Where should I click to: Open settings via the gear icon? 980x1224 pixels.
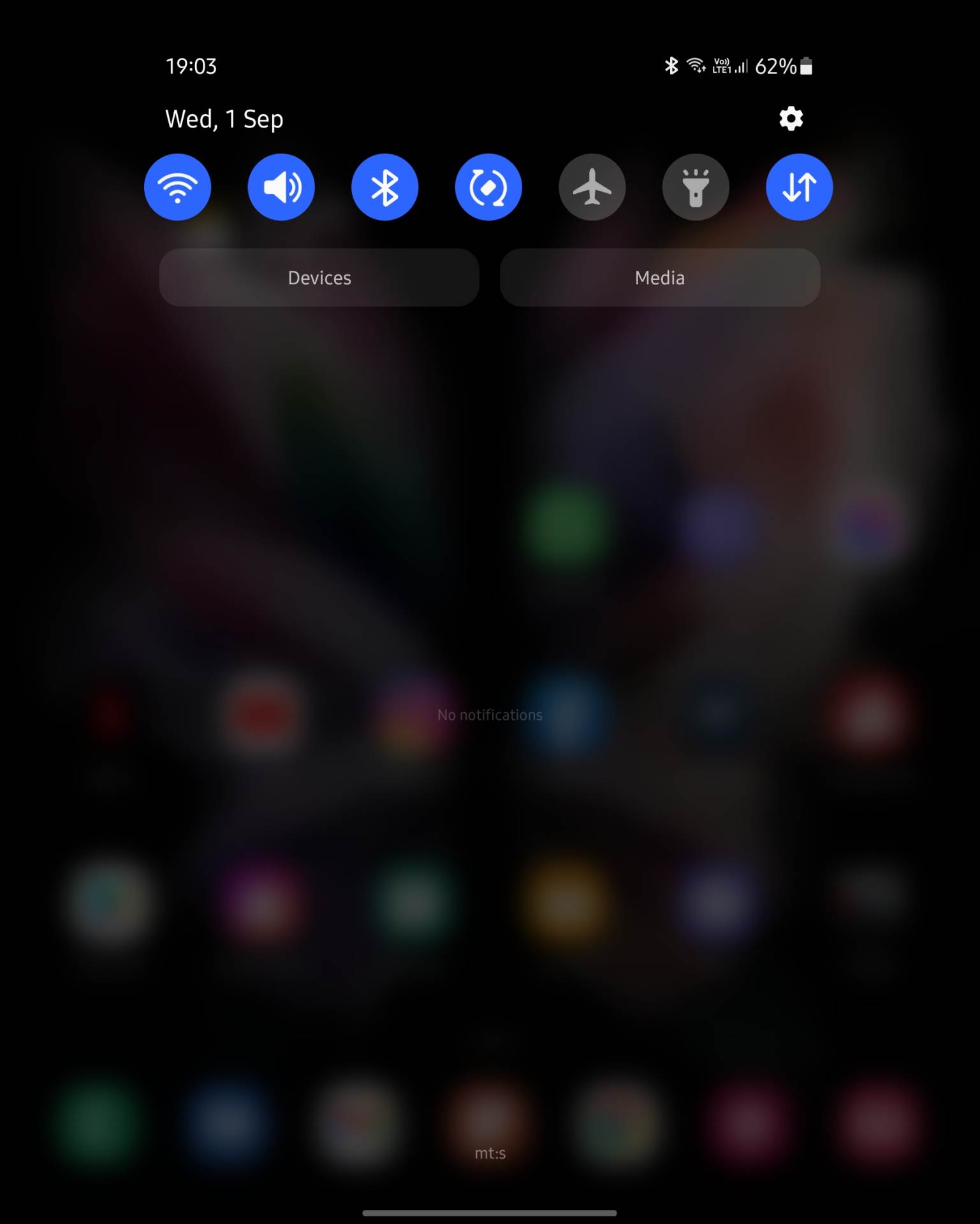click(x=791, y=119)
